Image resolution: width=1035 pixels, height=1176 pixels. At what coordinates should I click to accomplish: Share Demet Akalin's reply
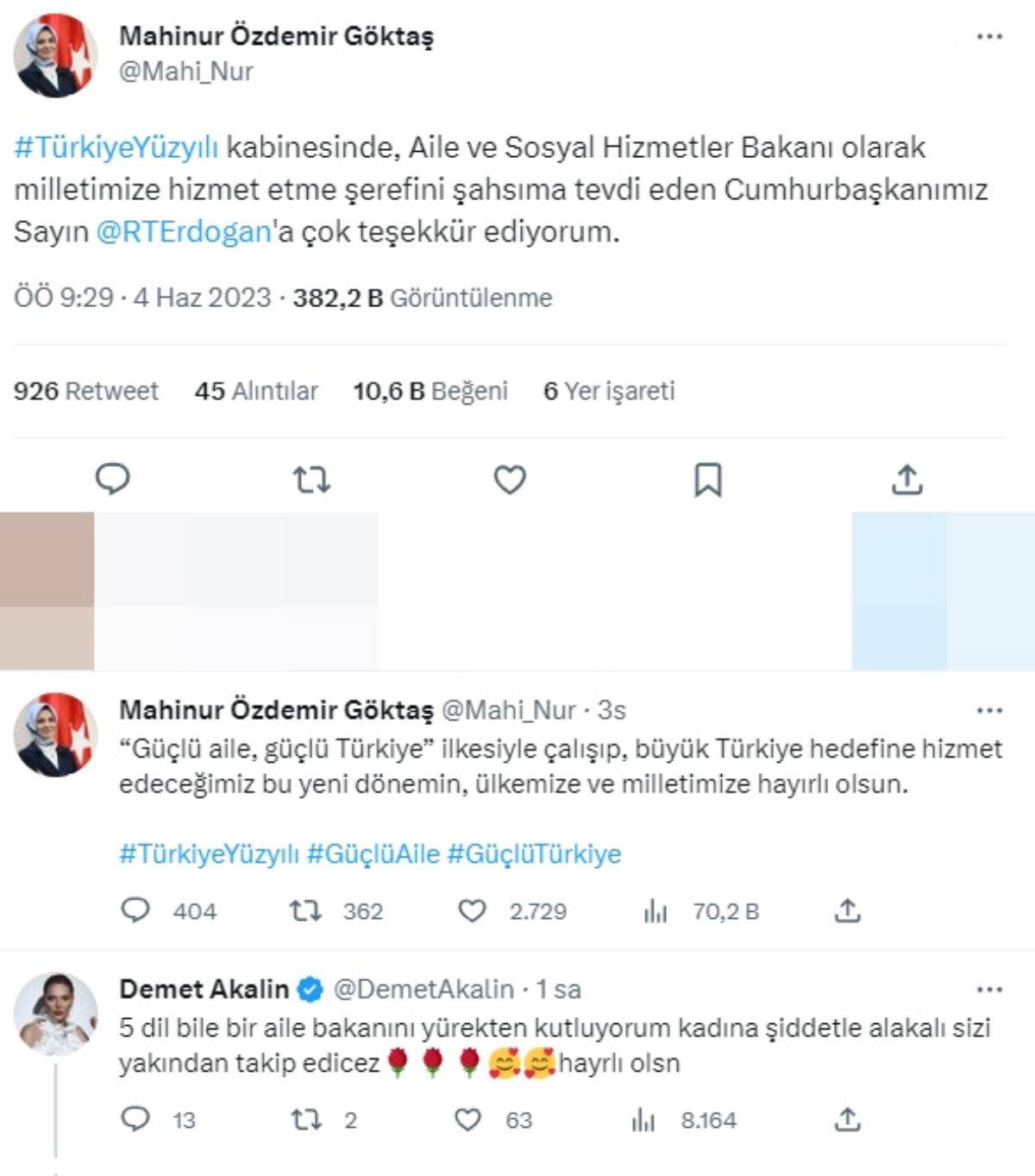coord(848,1120)
